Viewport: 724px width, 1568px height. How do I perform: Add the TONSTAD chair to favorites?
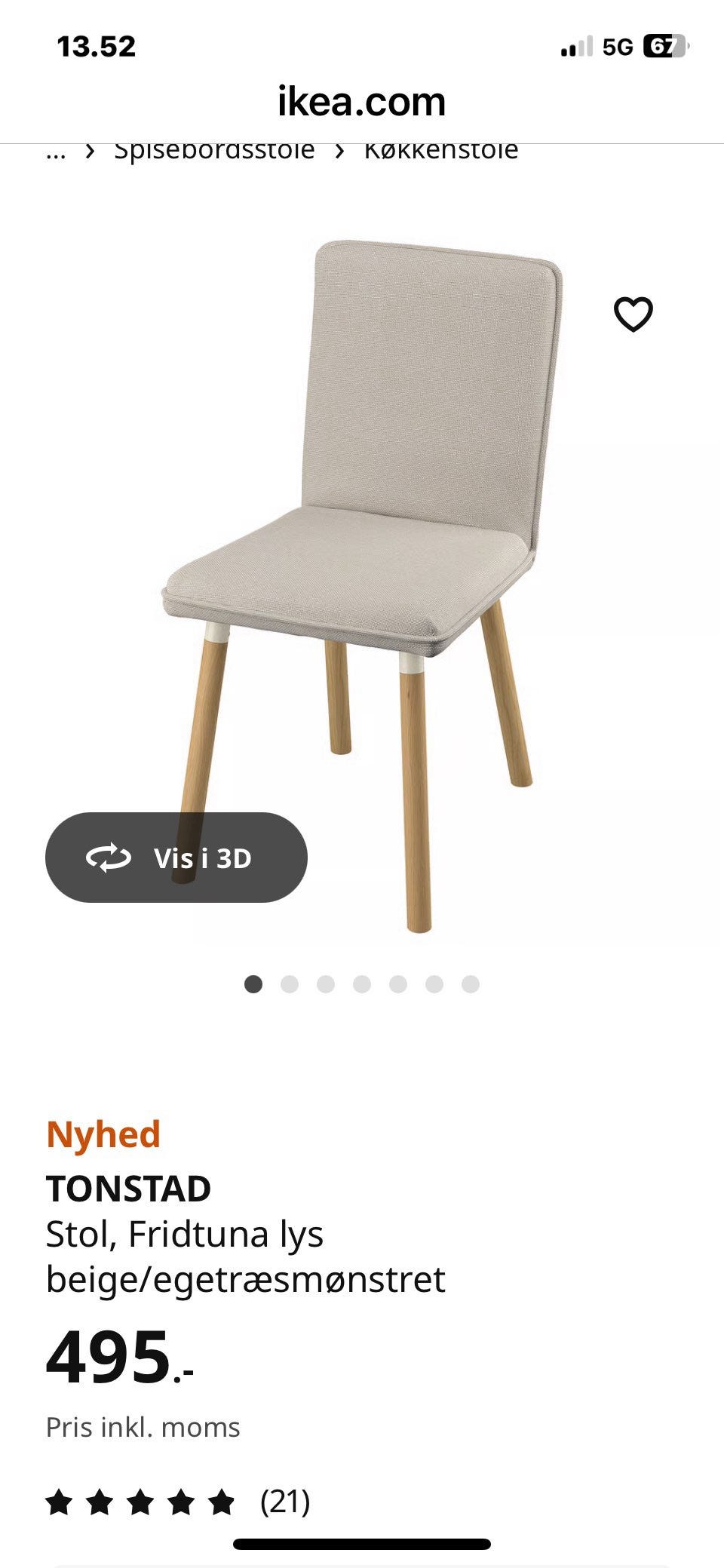(x=633, y=314)
